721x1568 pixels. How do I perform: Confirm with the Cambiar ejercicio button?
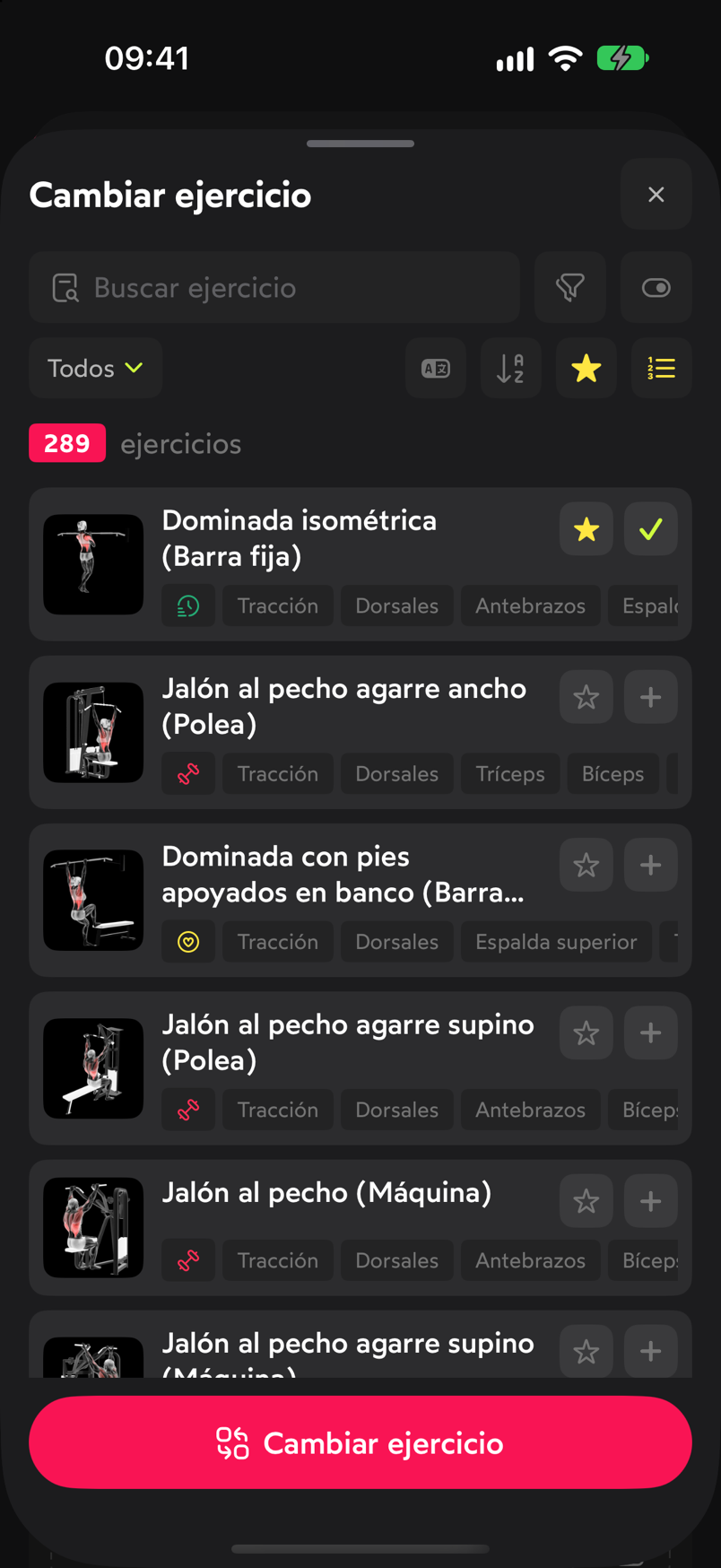coord(360,1442)
